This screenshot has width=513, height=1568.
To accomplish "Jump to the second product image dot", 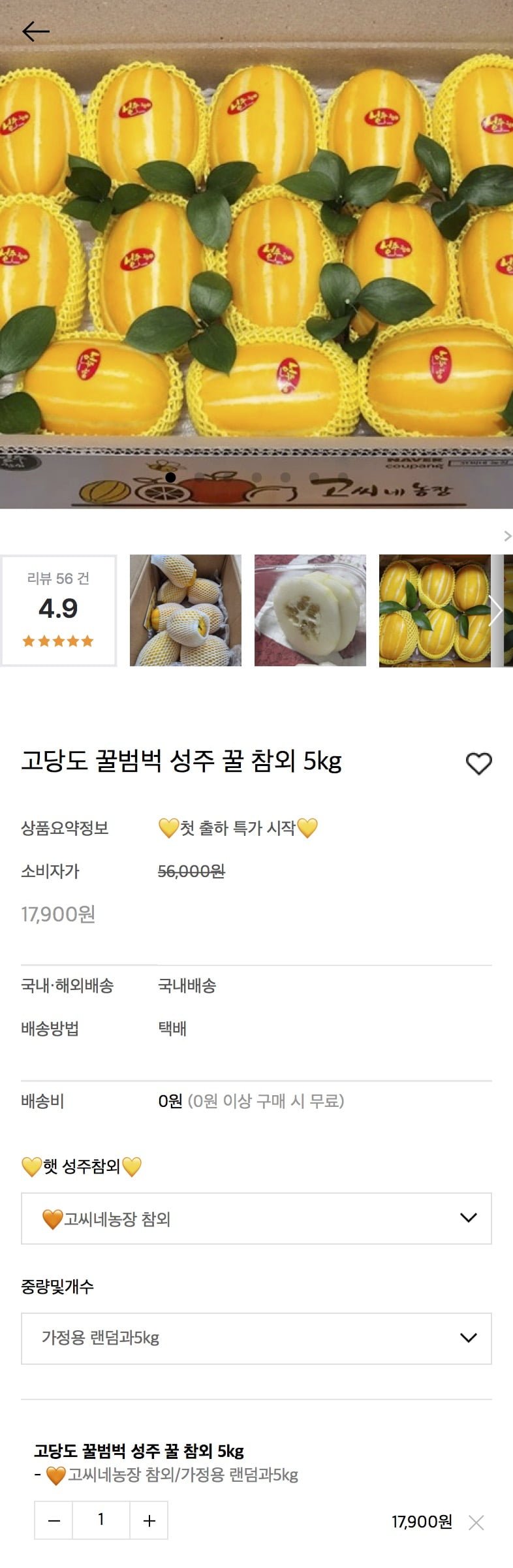I will click(199, 477).
